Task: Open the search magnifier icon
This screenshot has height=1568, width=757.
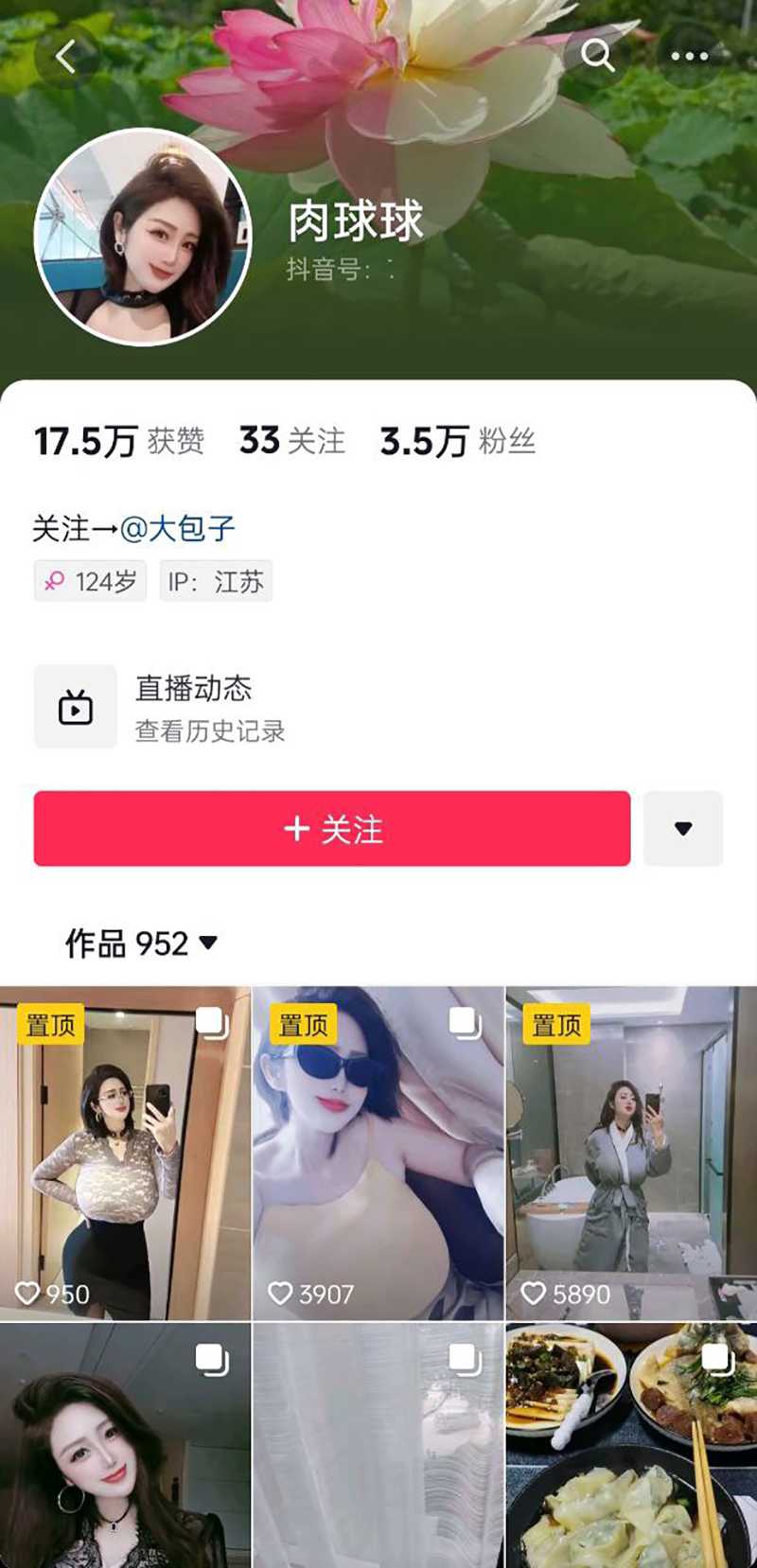Action: 597,56
